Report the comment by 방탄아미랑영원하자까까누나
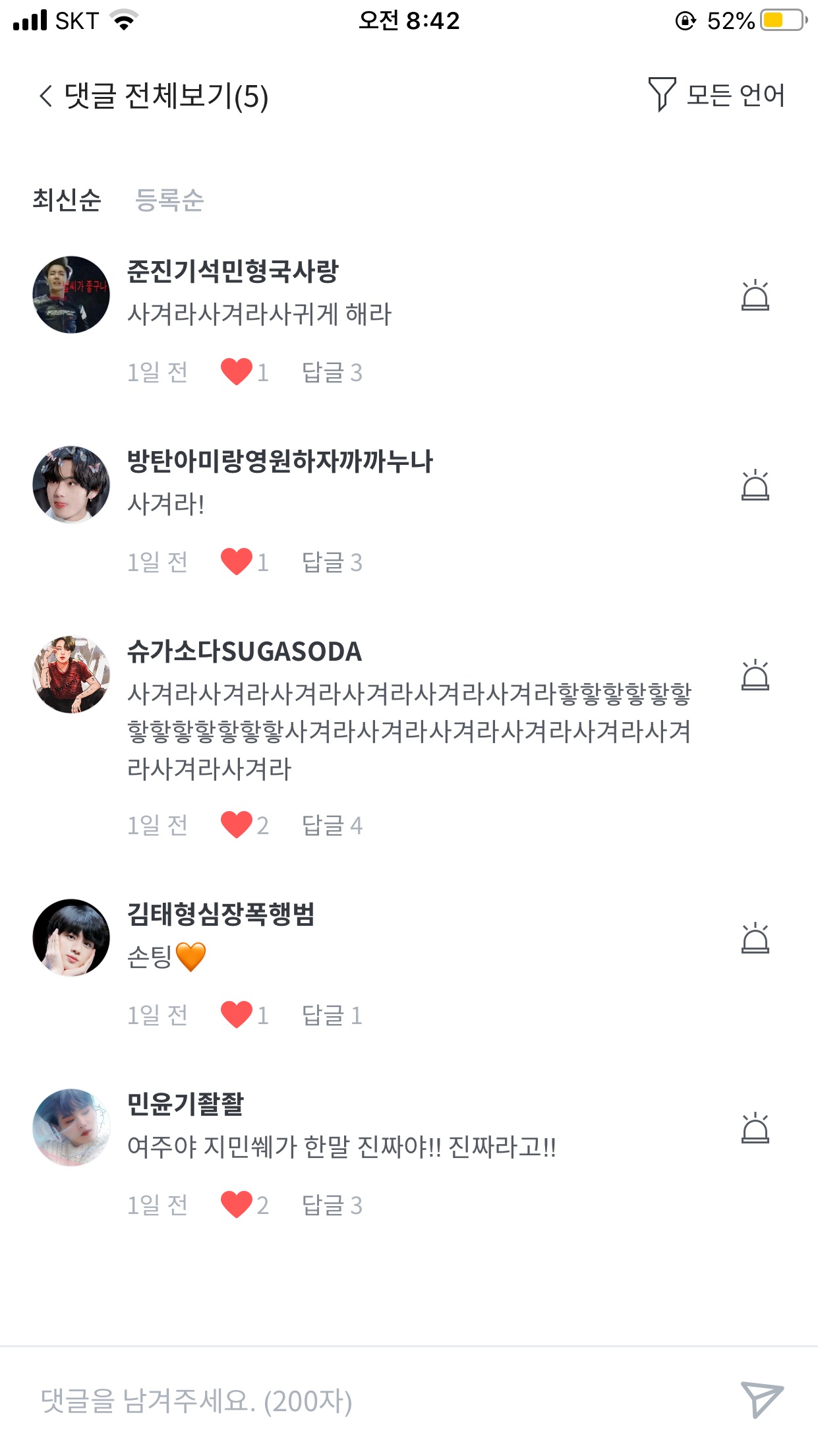The height and width of the screenshot is (1456, 818). [755, 485]
